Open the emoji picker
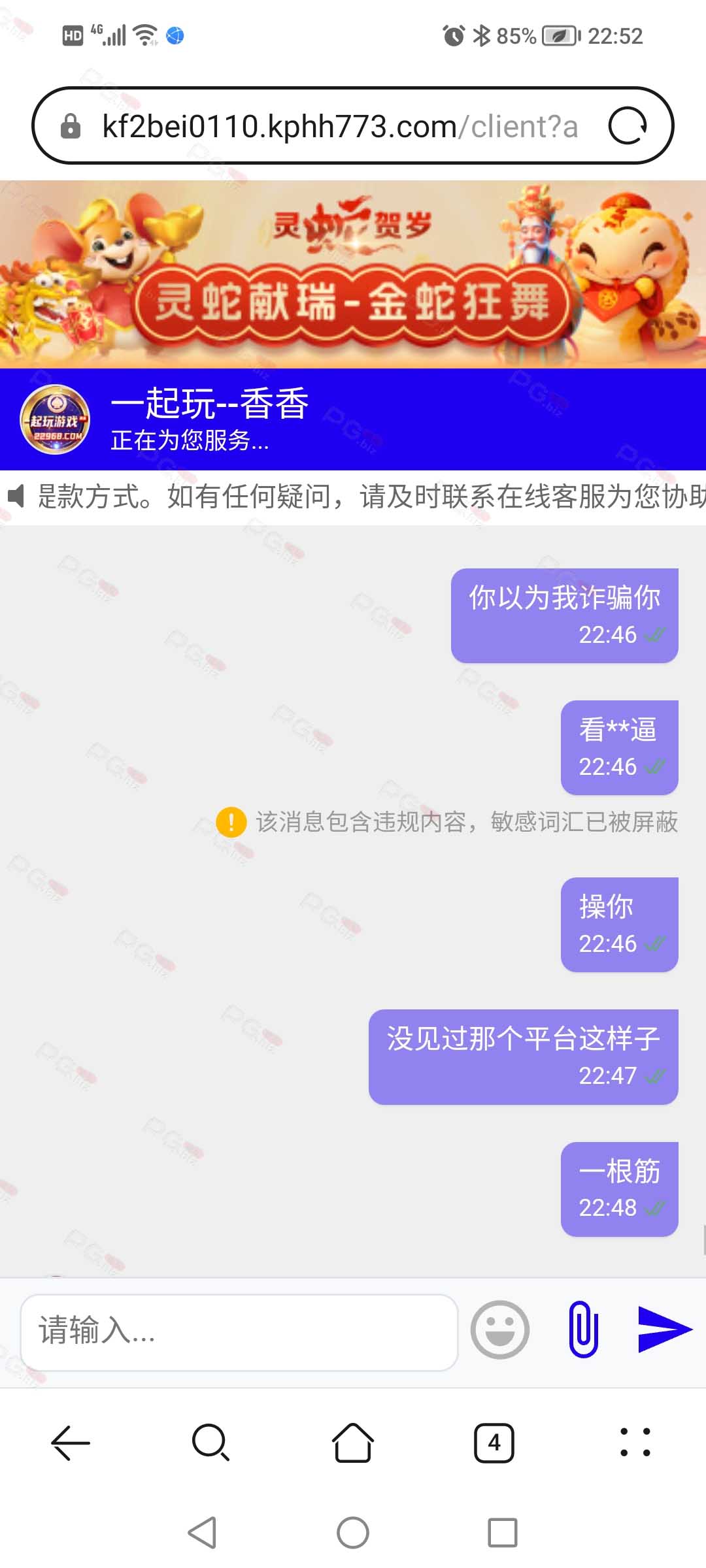The width and height of the screenshot is (706, 1568). 500,1330
